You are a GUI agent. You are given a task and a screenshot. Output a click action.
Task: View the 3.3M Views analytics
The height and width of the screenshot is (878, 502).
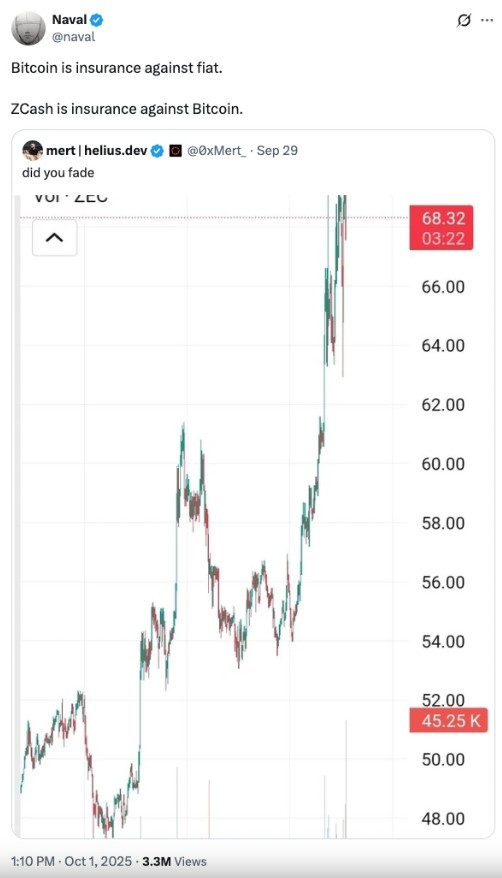pyautogui.click(x=174, y=861)
